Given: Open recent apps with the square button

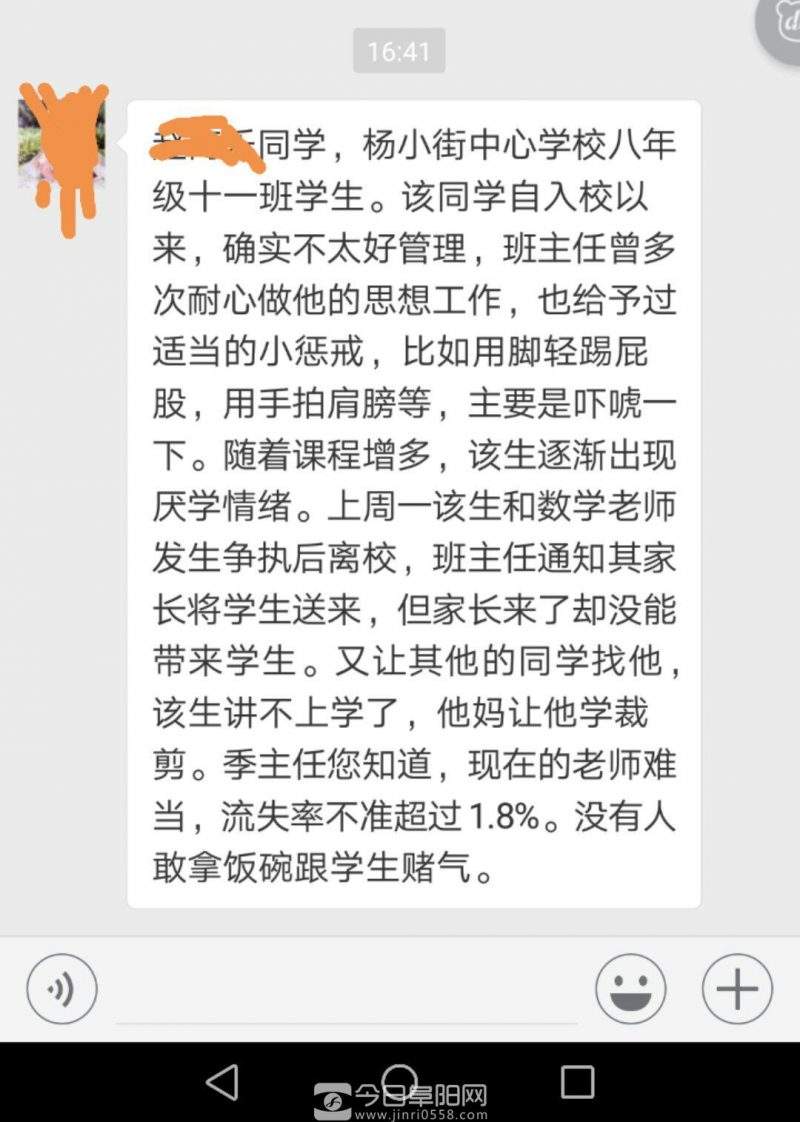Looking at the screenshot, I should 577,1082.
